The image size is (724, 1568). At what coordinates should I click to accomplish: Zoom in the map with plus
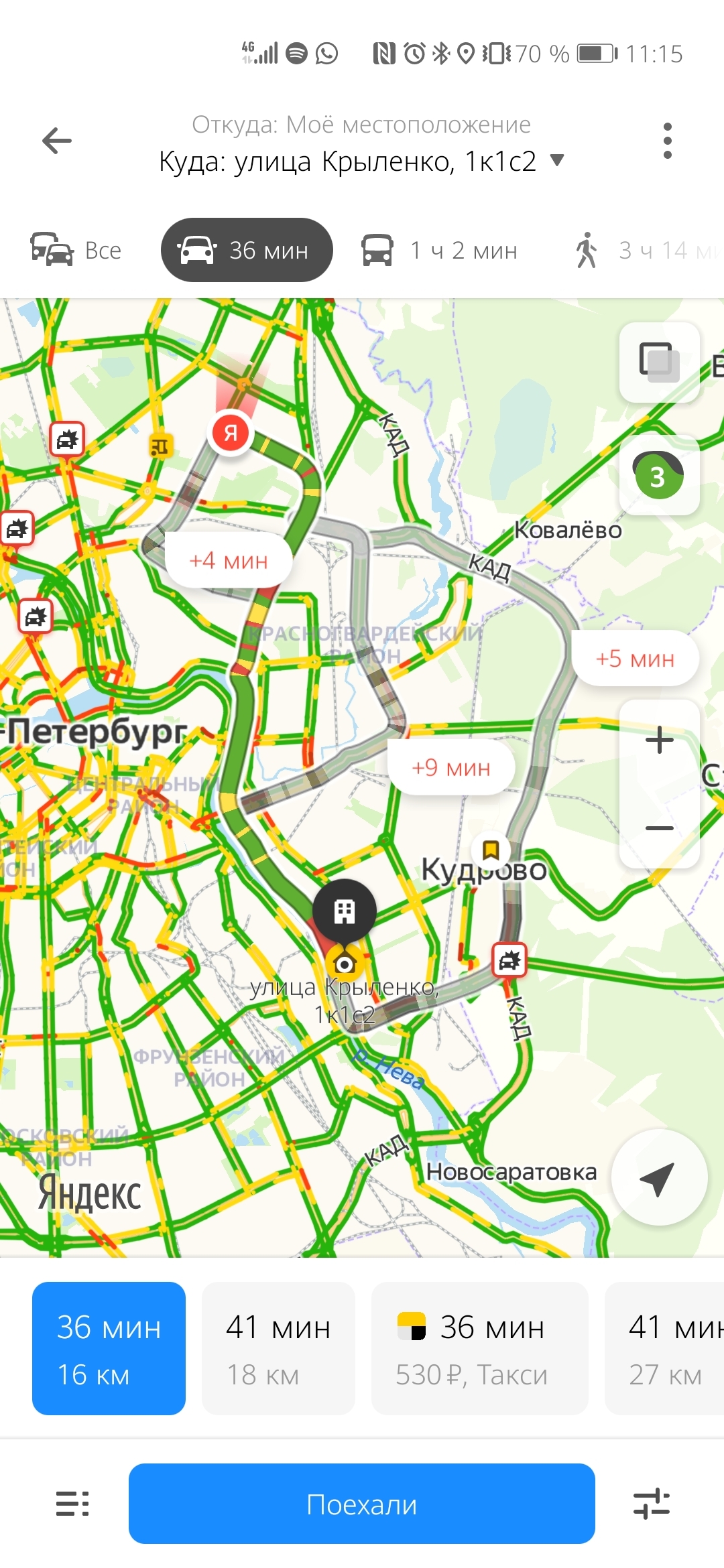[x=659, y=740]
